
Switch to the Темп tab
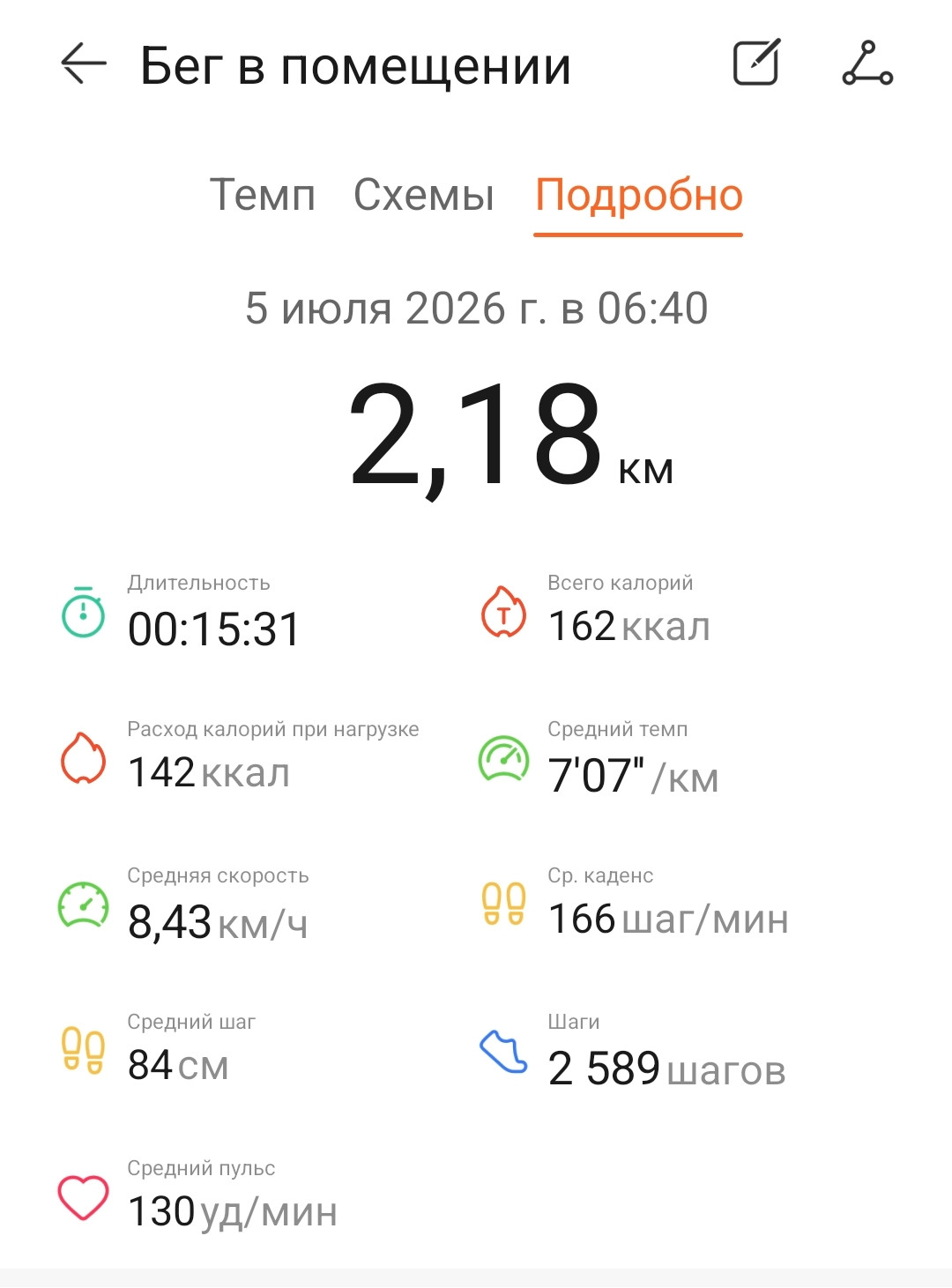(262, 195)
